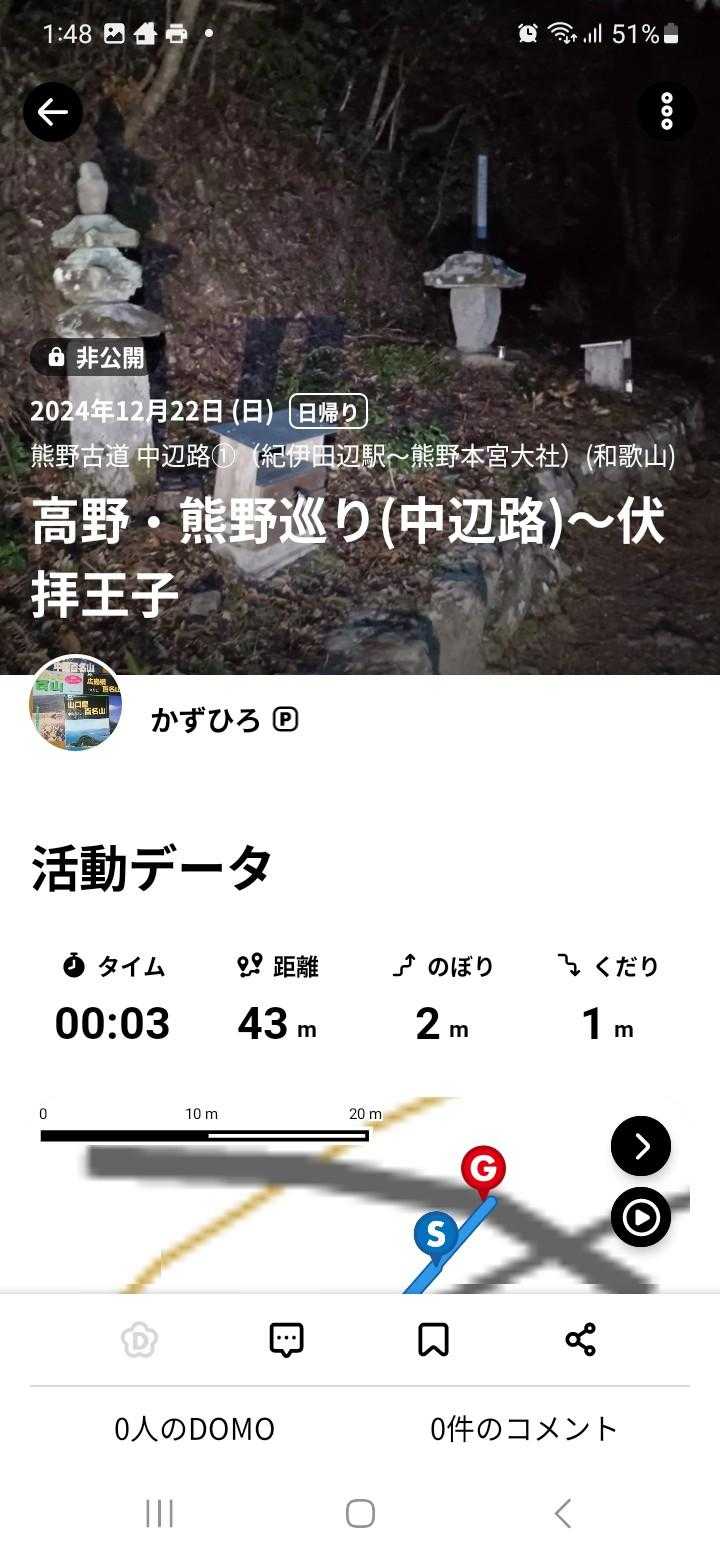Open 0件のコメント comments list
The height and width of the screenshot is (1560, 720).
point(524,1429)
